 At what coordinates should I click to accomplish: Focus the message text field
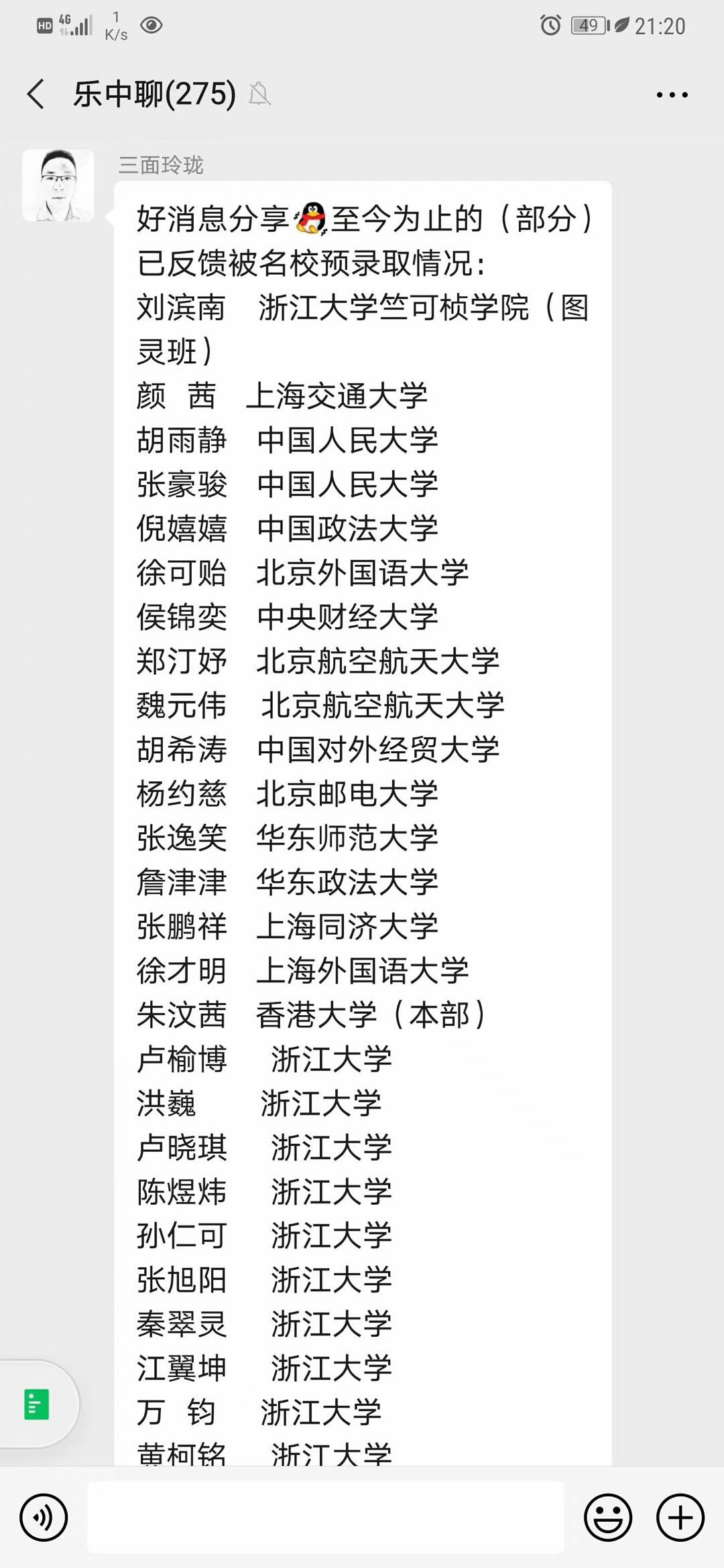pos(325,1517)
